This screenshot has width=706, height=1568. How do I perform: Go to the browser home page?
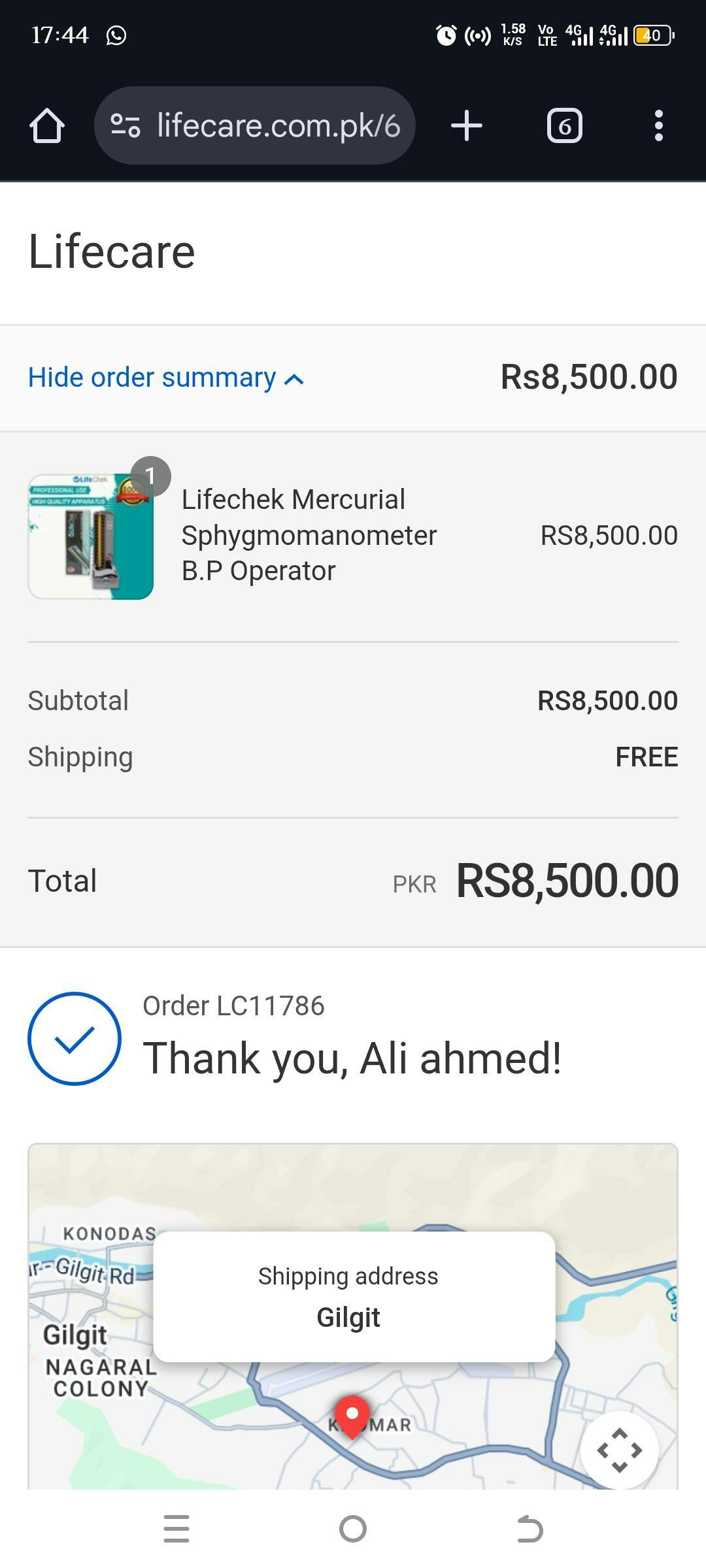(47, 125)
